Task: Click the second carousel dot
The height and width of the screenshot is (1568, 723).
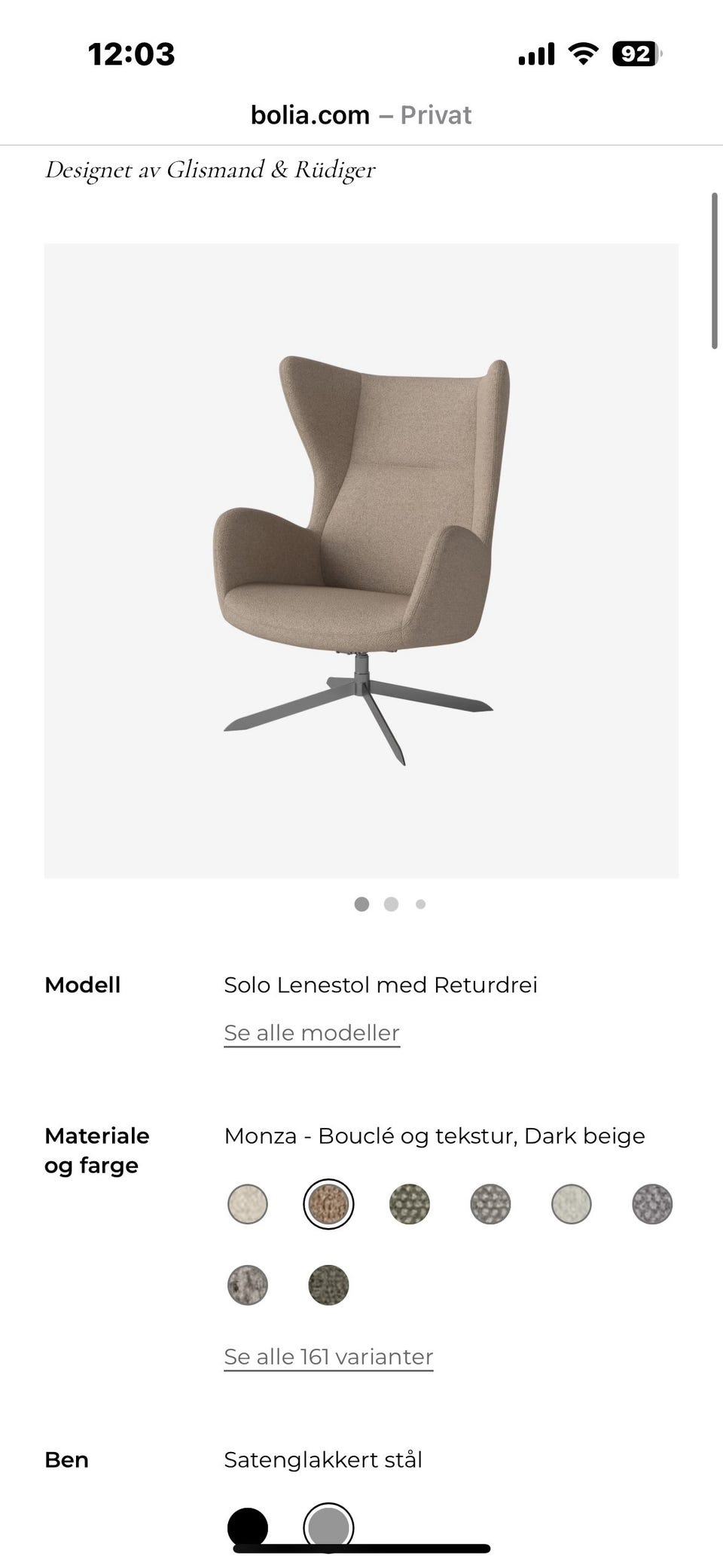Action: (x=392, y=903)
